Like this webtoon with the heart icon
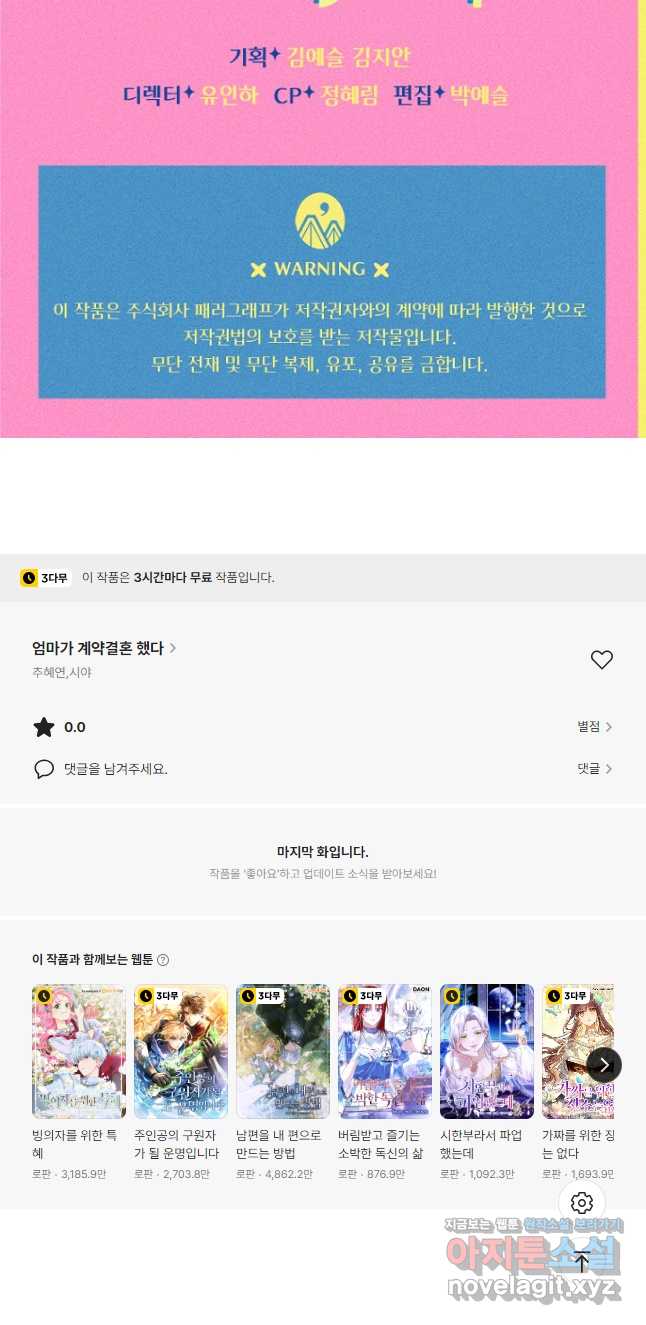Screen dimensions: 646x1325 click(601, 660)
